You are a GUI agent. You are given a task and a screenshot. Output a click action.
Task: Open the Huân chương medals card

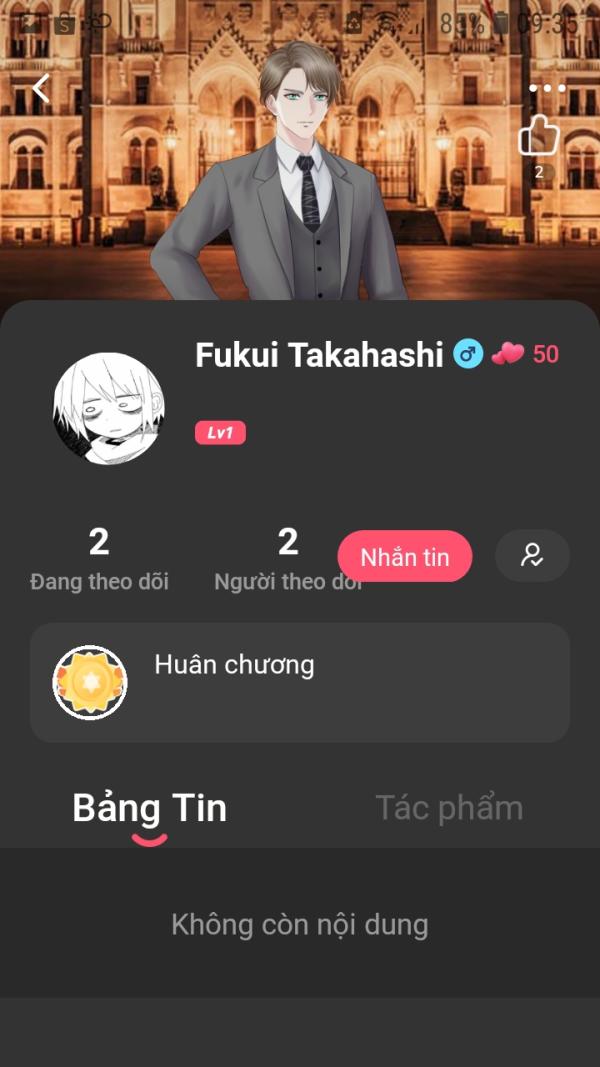300,682
